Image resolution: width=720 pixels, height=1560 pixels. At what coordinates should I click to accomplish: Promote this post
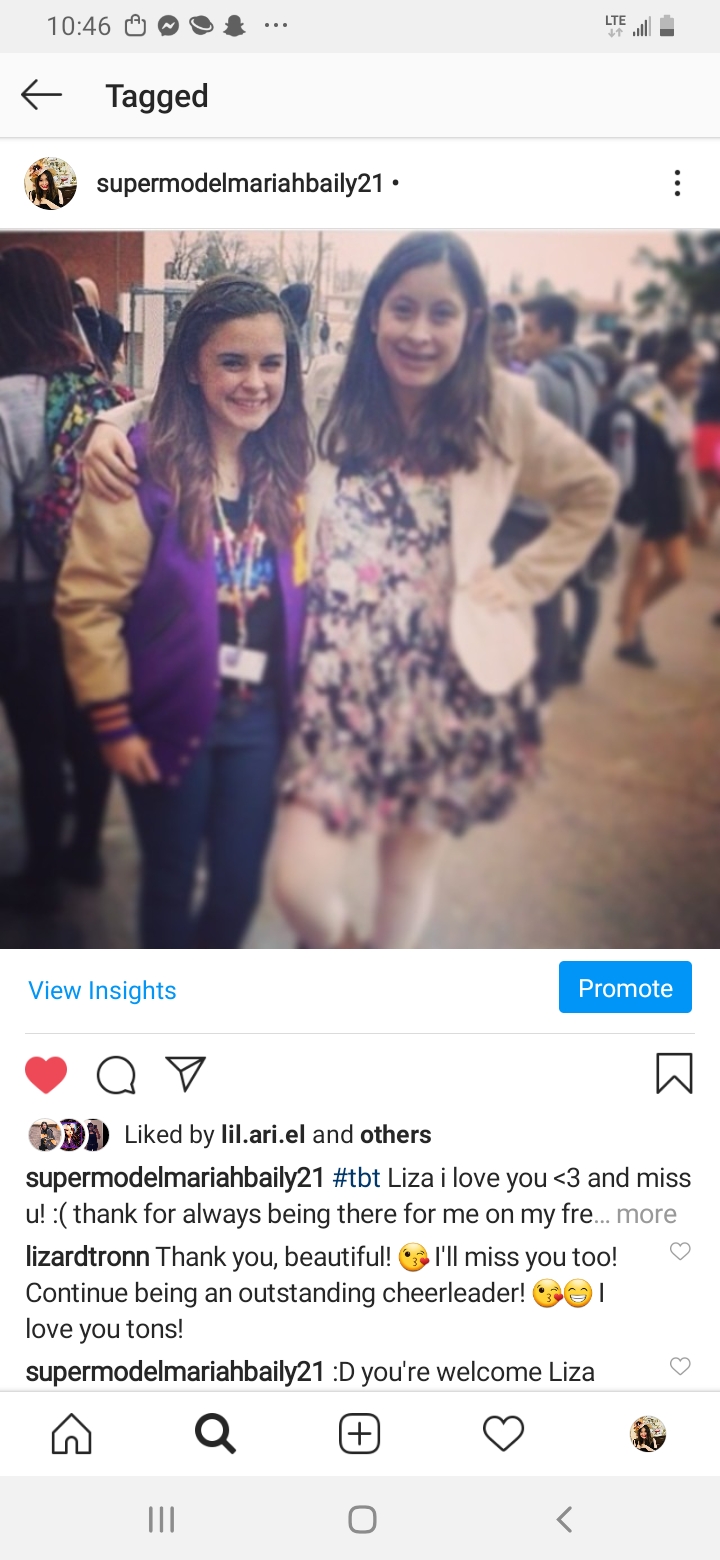point(625,987)
